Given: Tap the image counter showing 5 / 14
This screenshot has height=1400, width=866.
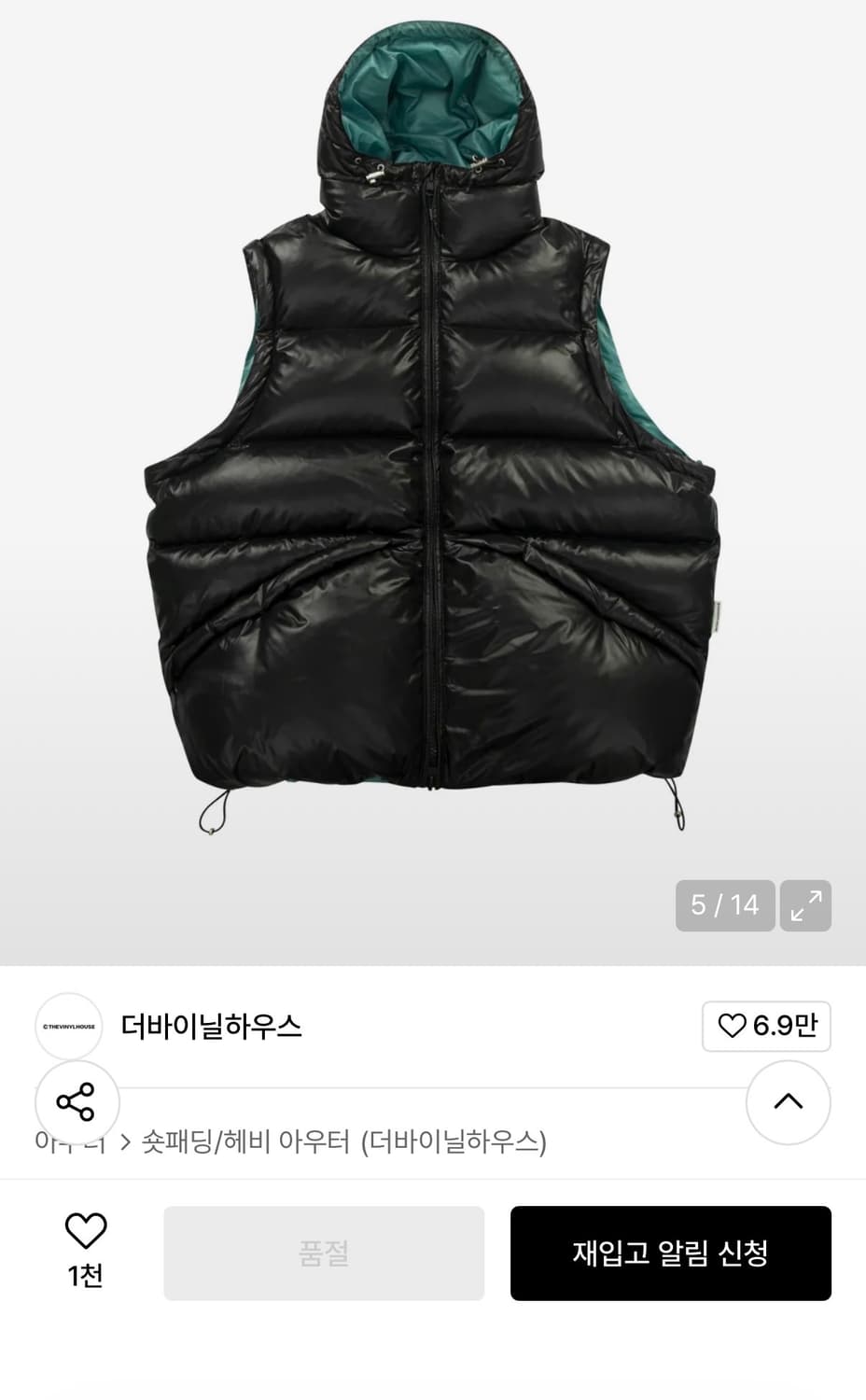Looking at the screenshot, I should click(725, 905).
